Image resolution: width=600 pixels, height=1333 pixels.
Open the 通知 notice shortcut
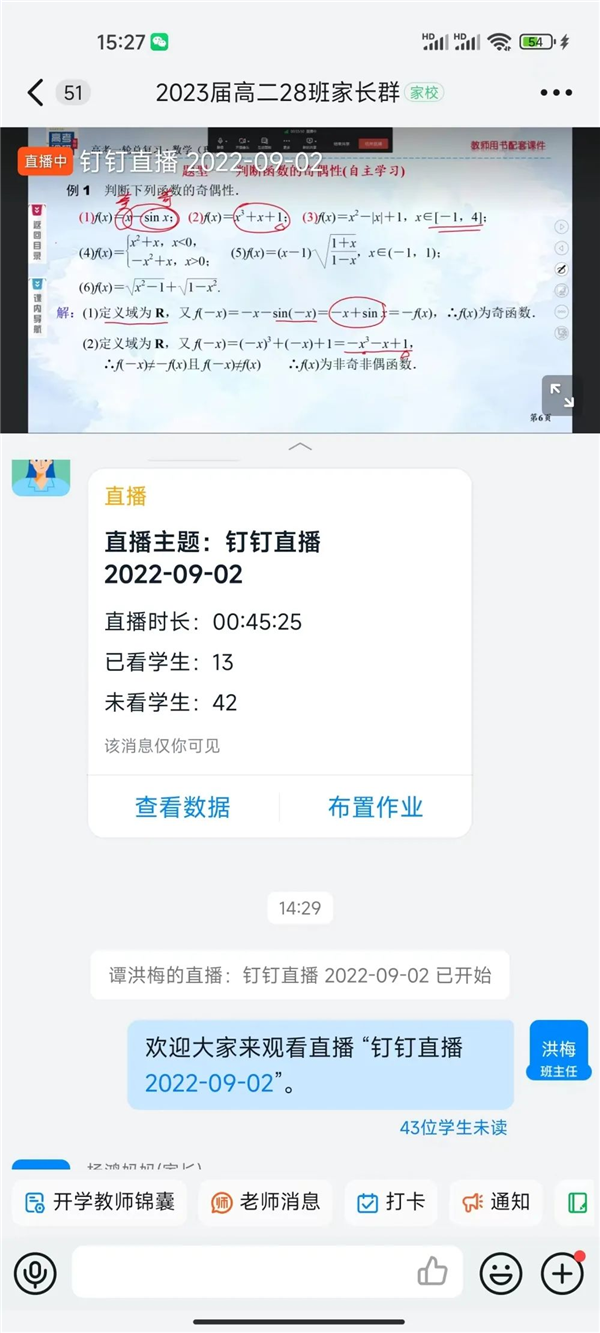(496, 1202)
